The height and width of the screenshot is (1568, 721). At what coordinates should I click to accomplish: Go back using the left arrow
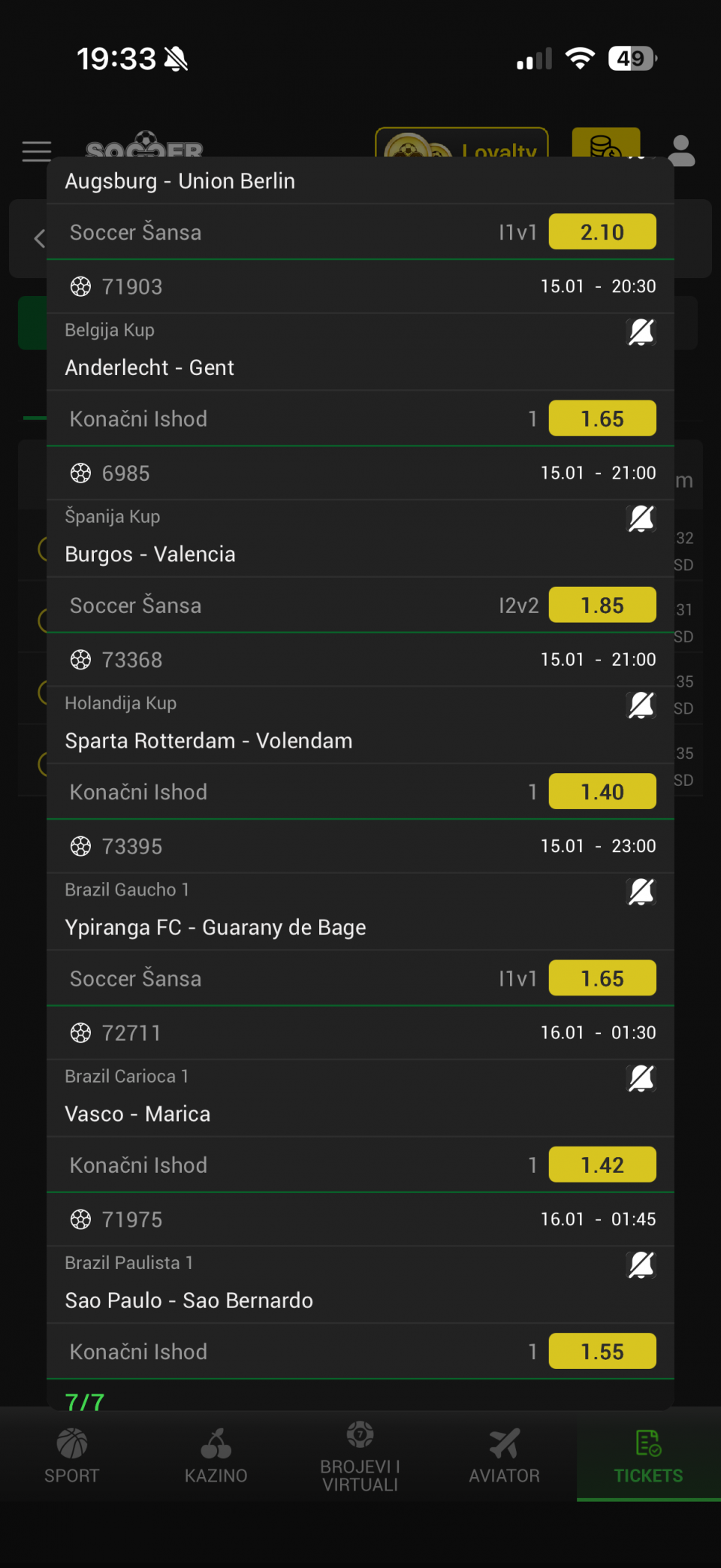tap(40, 239)
